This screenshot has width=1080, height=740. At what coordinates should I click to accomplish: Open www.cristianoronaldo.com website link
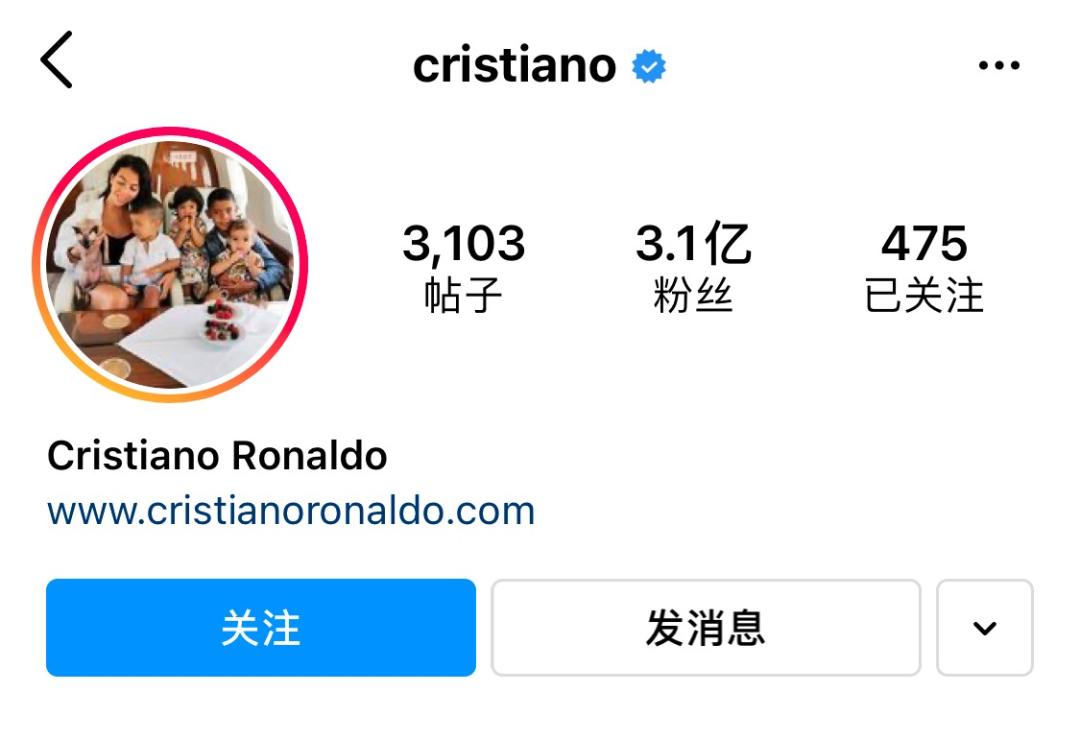point(291,511)
